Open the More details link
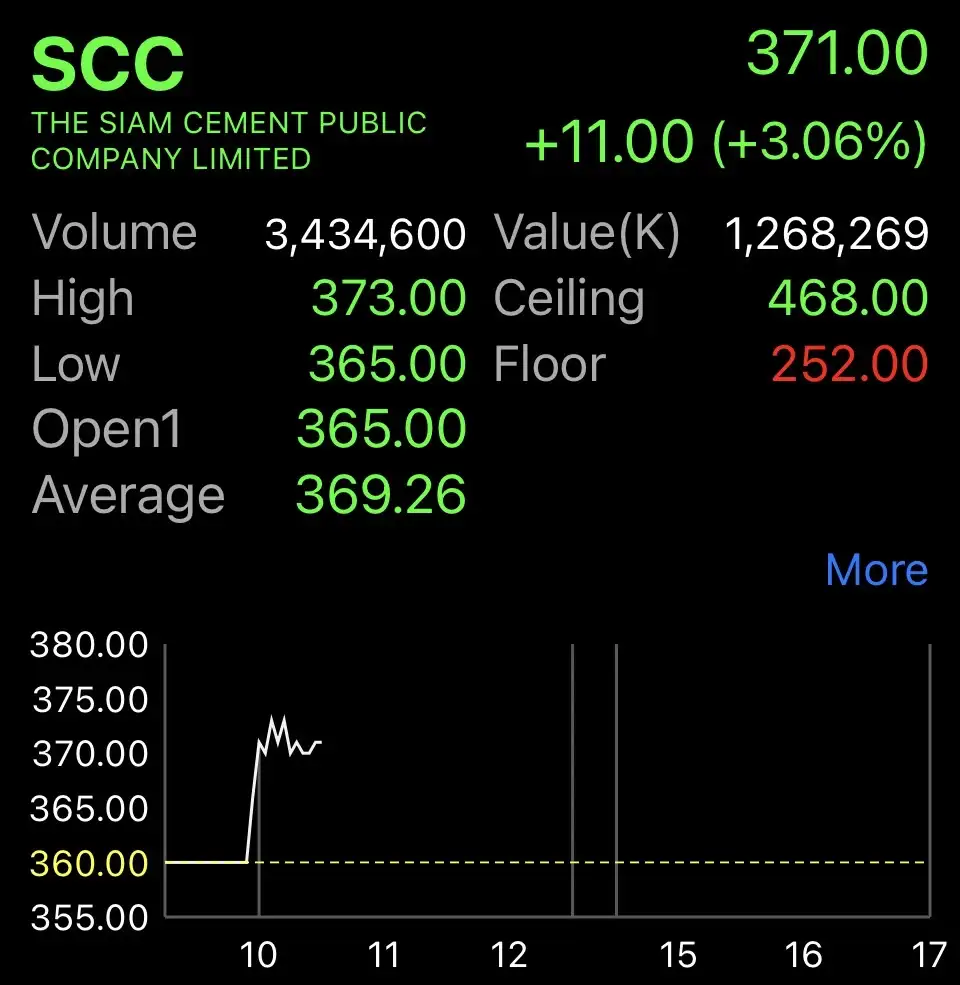Viewport: 960px width, 985px height. coord(876,570)
